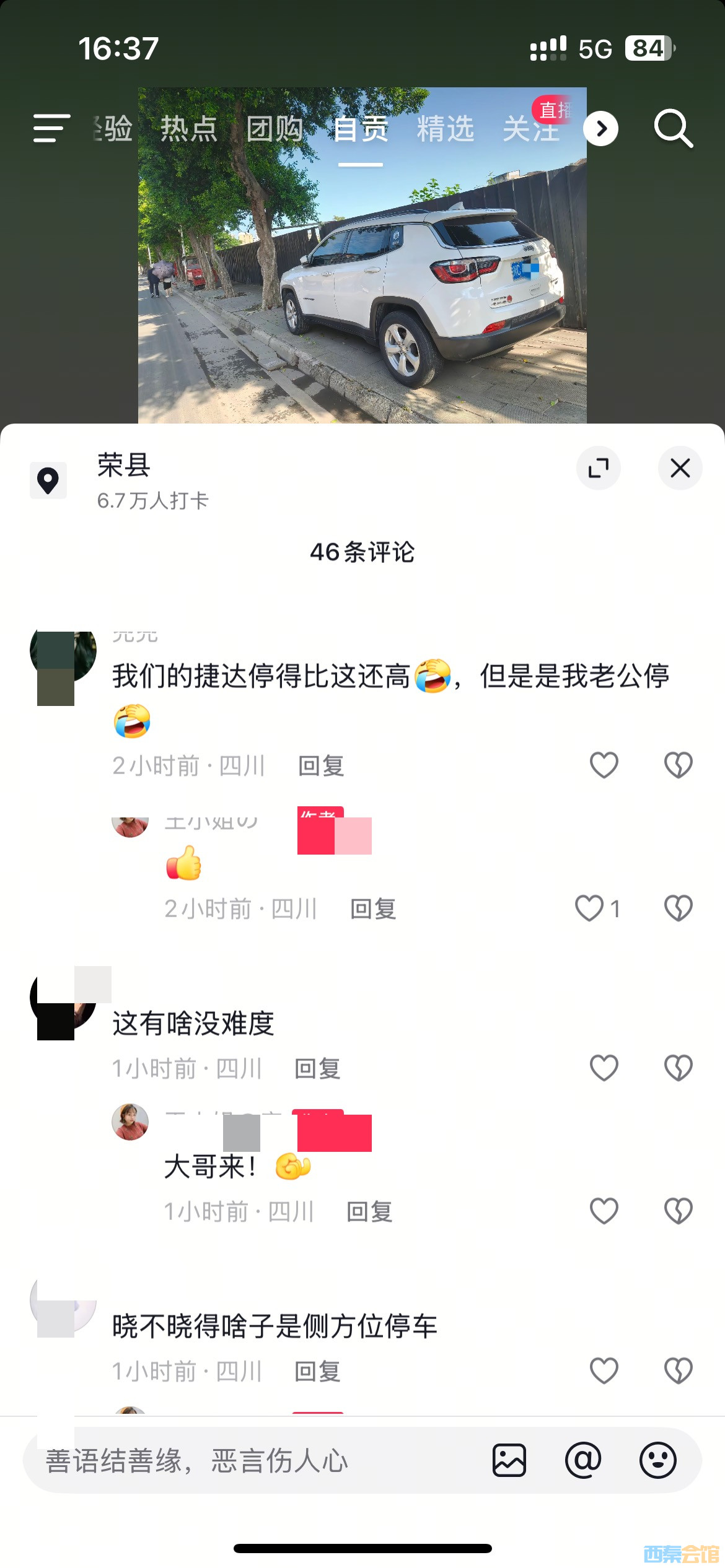
Task: Open the emoji picker
Action: (657, 1460)
